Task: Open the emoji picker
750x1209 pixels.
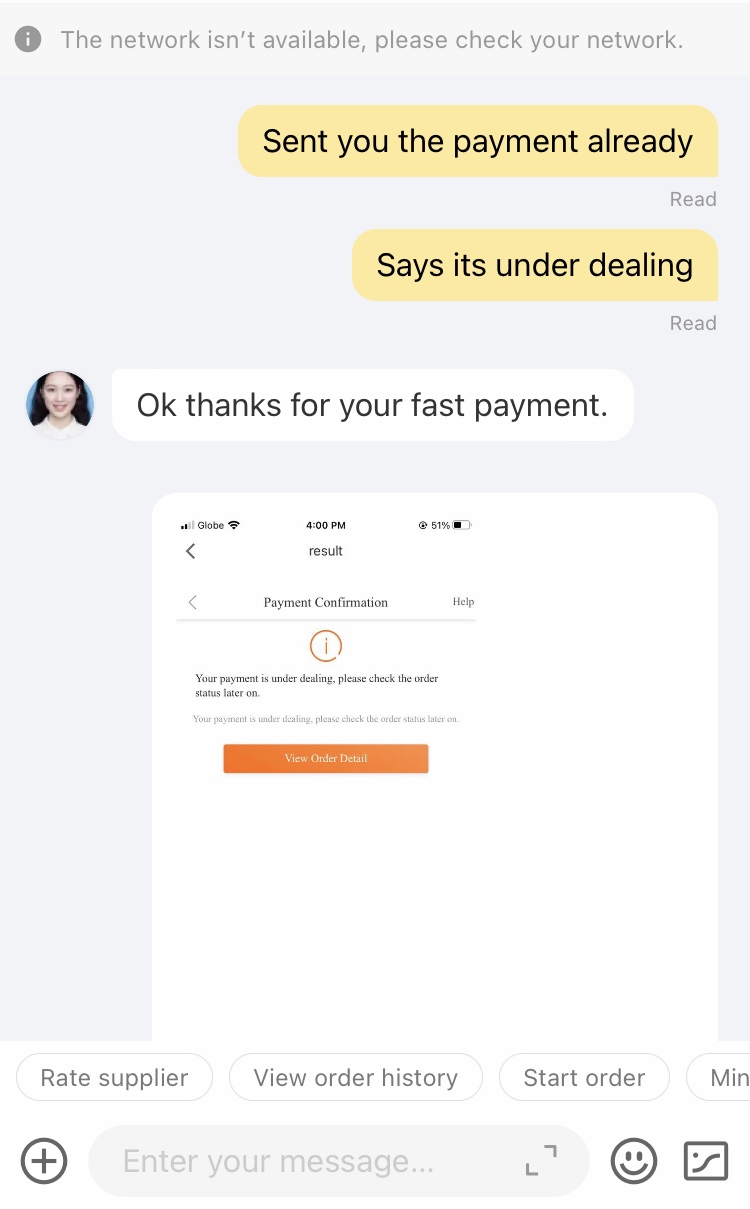Action: pyautogui.click(x=634, y=1161)
